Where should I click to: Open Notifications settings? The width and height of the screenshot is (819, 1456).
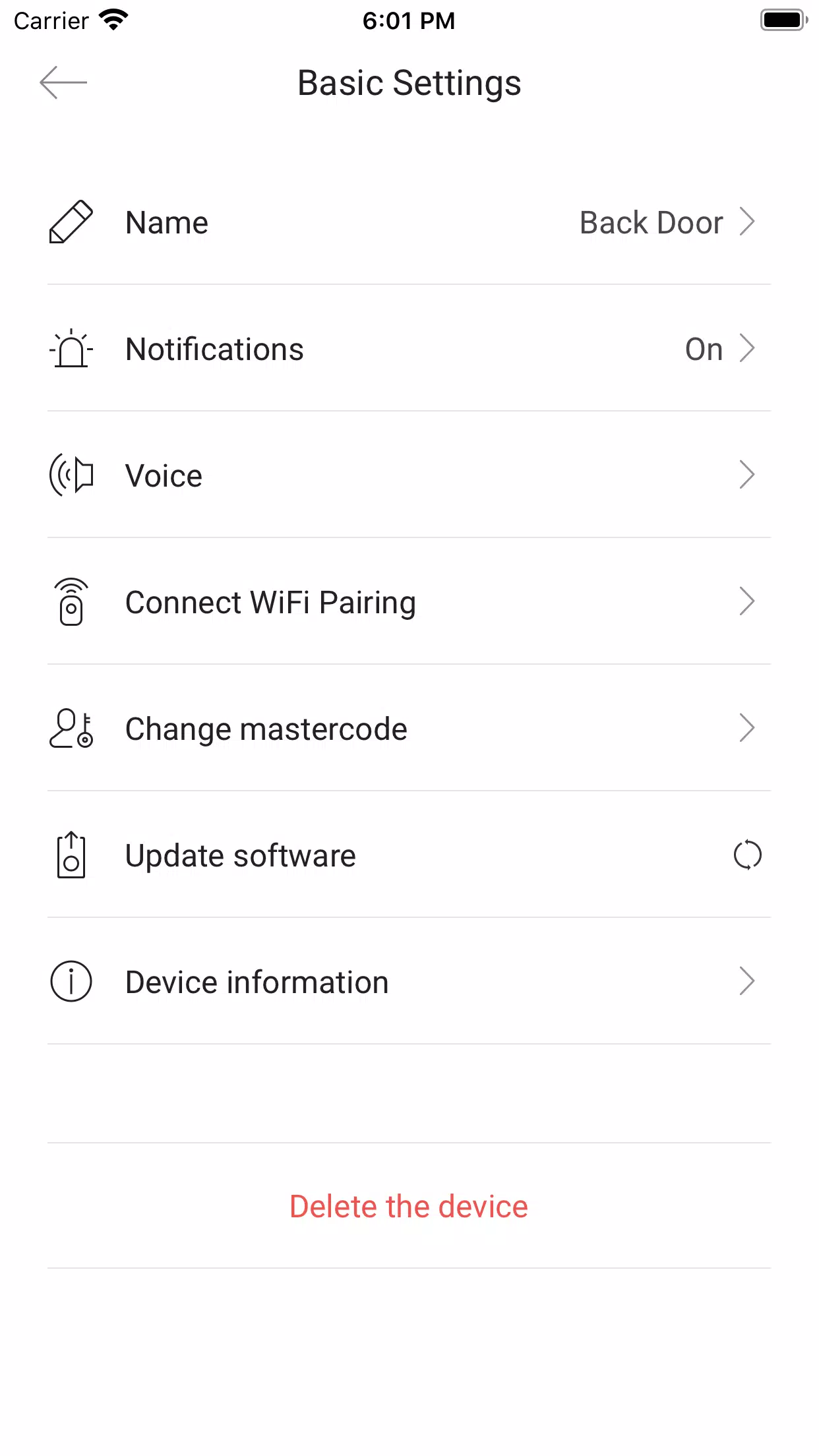(x=409, y=349)
